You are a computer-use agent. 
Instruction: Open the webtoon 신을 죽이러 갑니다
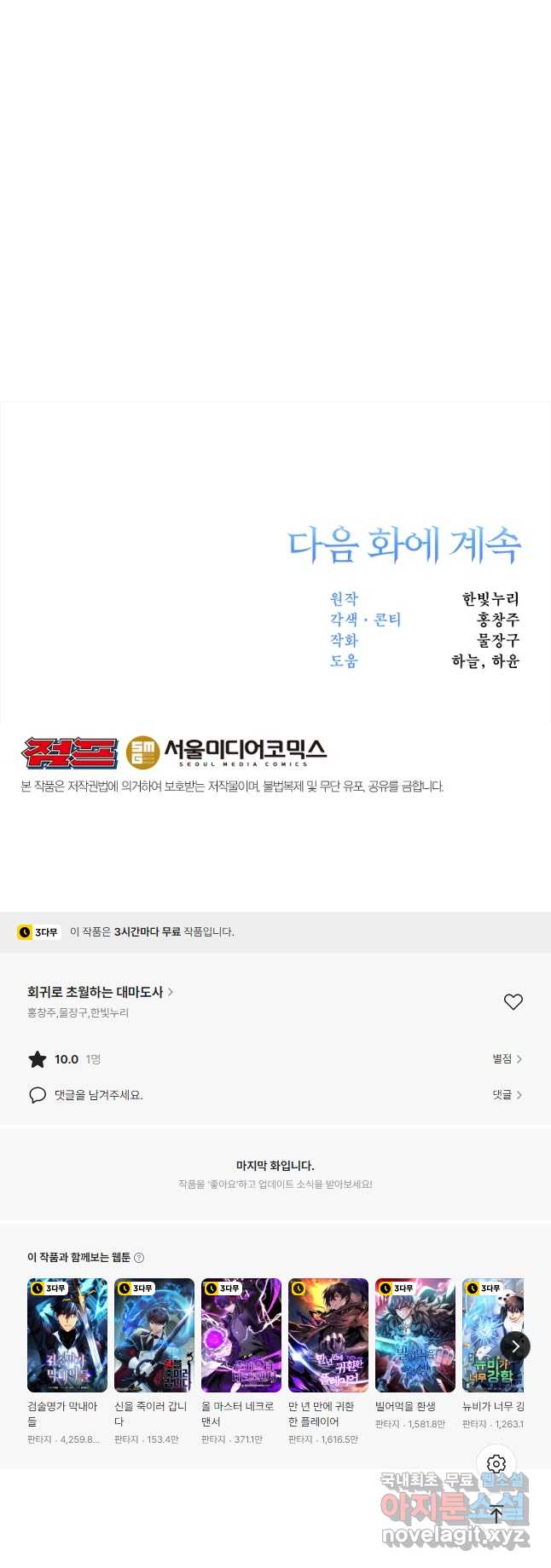coord(154,1335)
